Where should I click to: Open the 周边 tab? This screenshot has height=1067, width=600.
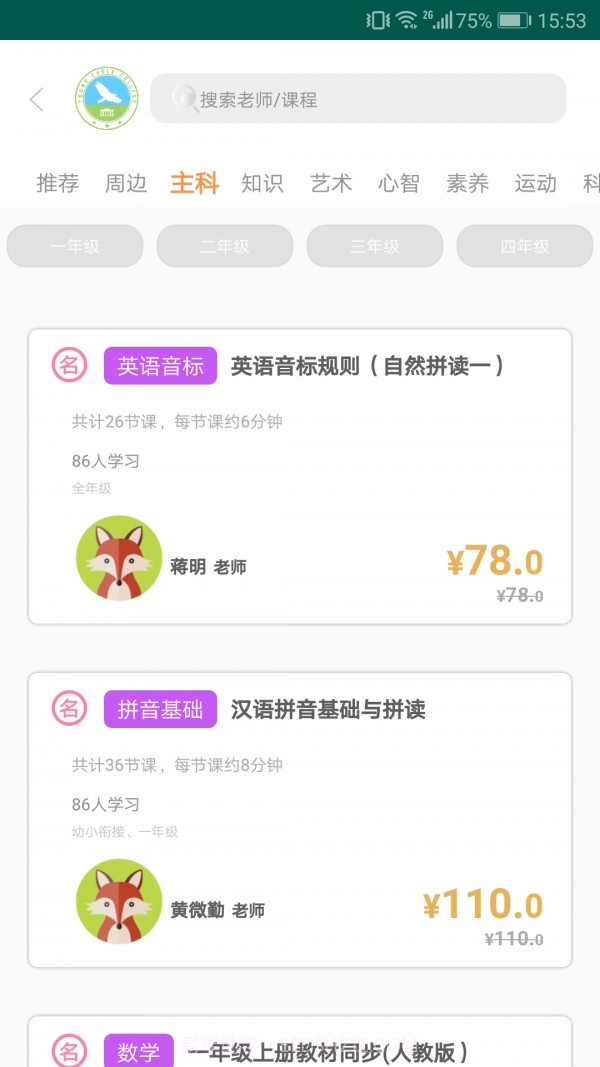[x=126, y=183]
